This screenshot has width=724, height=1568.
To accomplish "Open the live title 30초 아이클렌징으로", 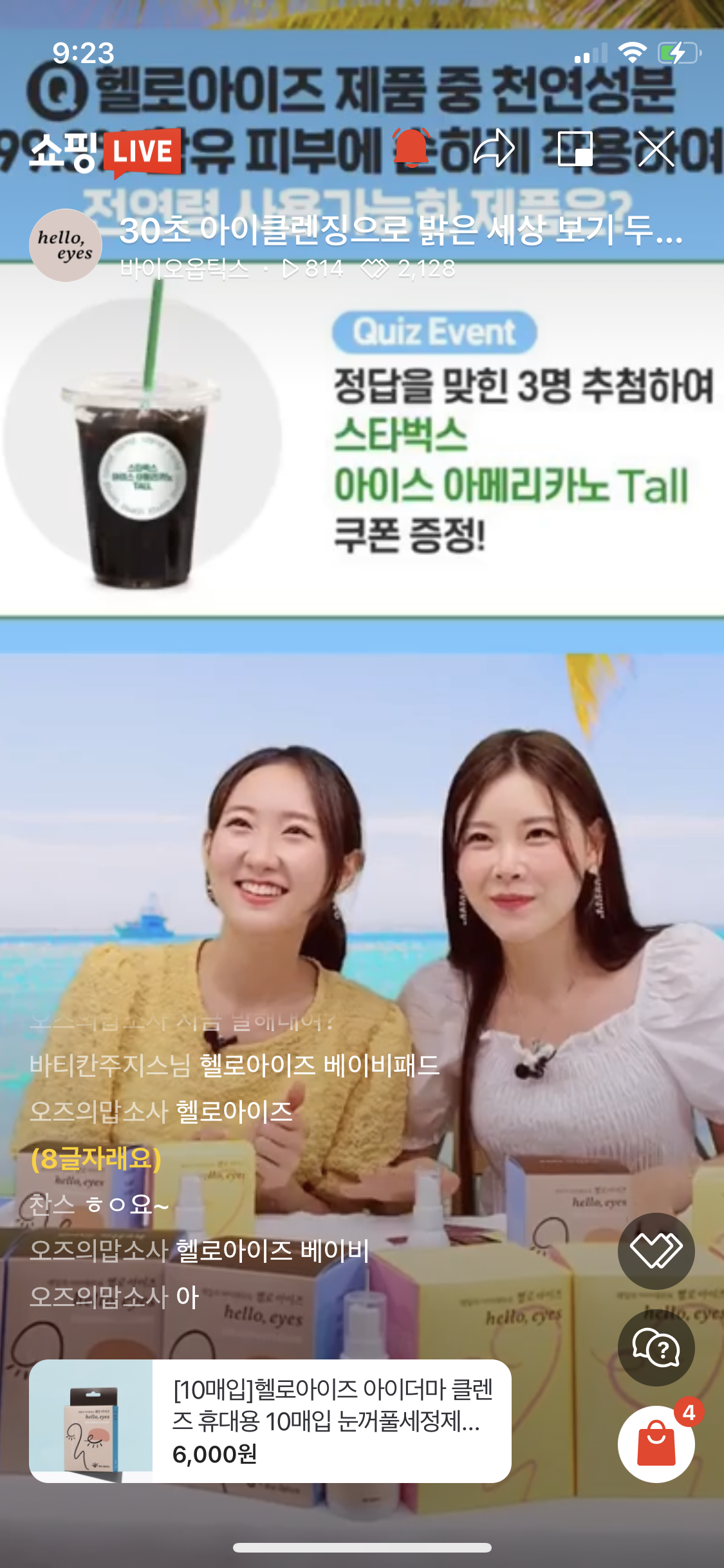I will 400,230.
